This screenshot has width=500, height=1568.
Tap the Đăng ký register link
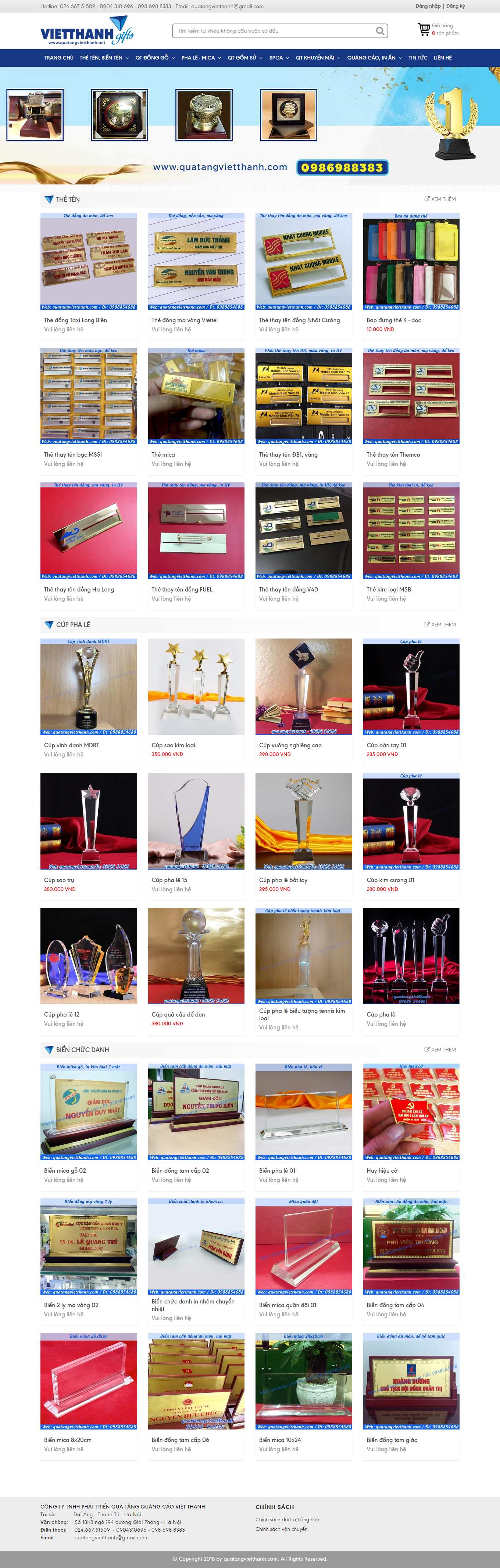pyautogui.click(x=456, y=6)
